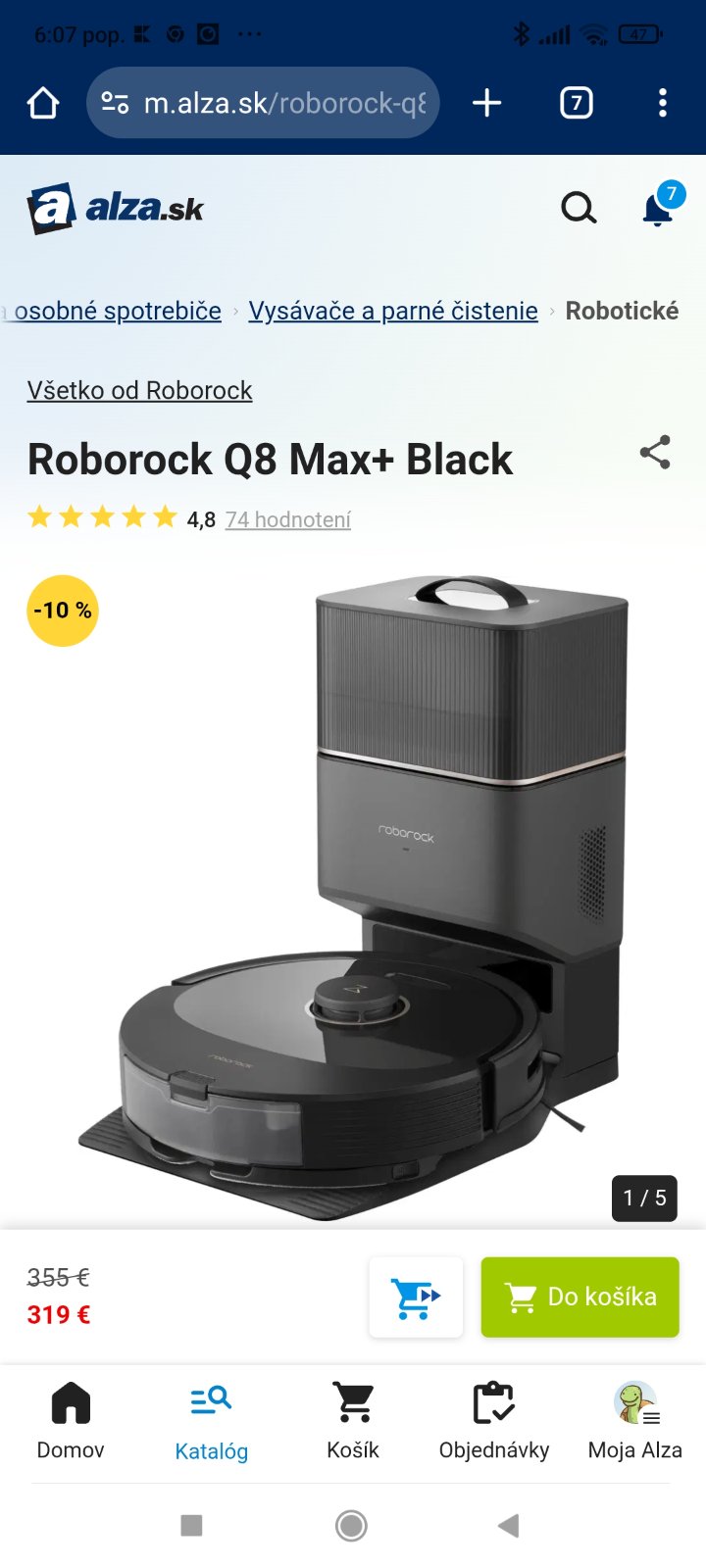This screenshot has width=706, height=1568.
Task: Share the Roborock Q8 Max+ product
Action: coord(655,452)
